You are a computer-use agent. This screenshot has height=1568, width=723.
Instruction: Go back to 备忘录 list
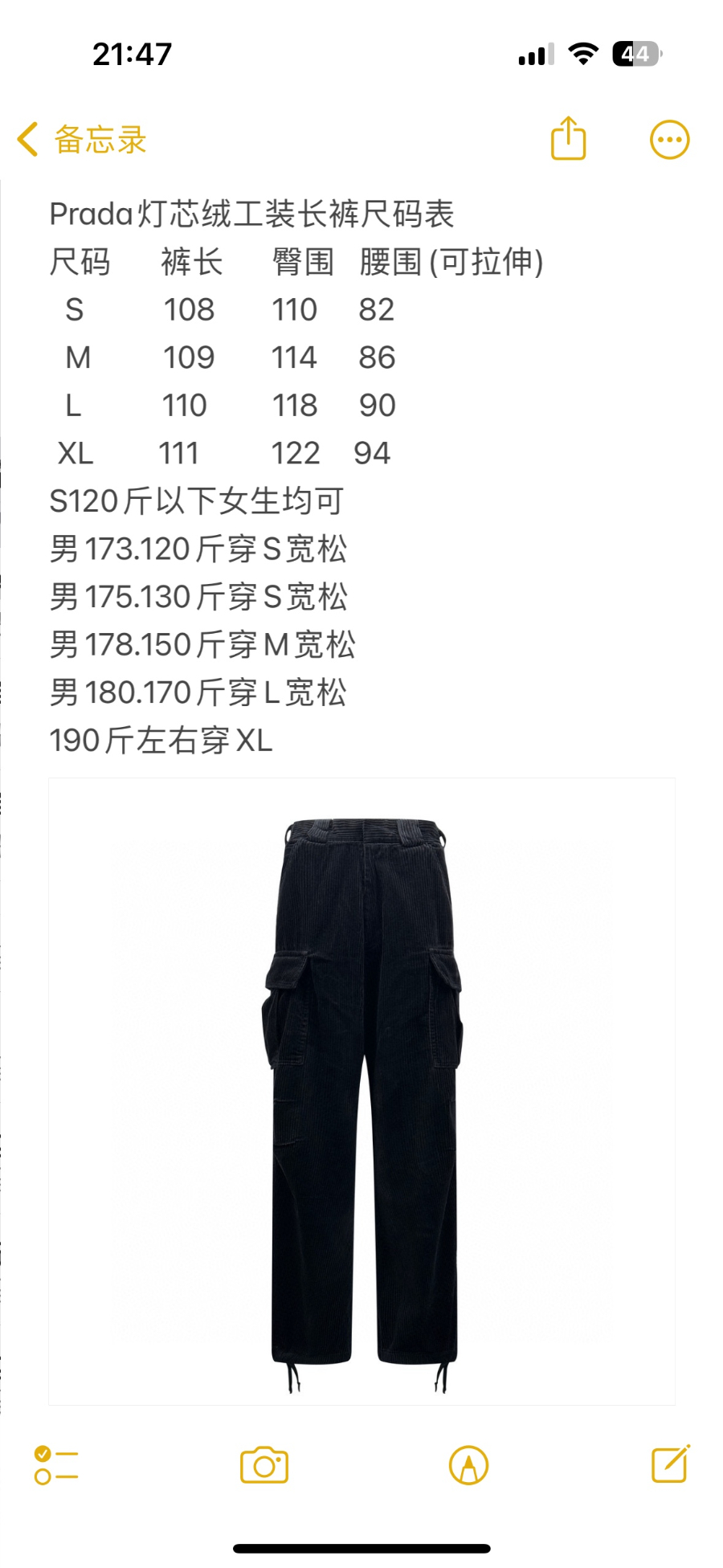tap(80, 140)
